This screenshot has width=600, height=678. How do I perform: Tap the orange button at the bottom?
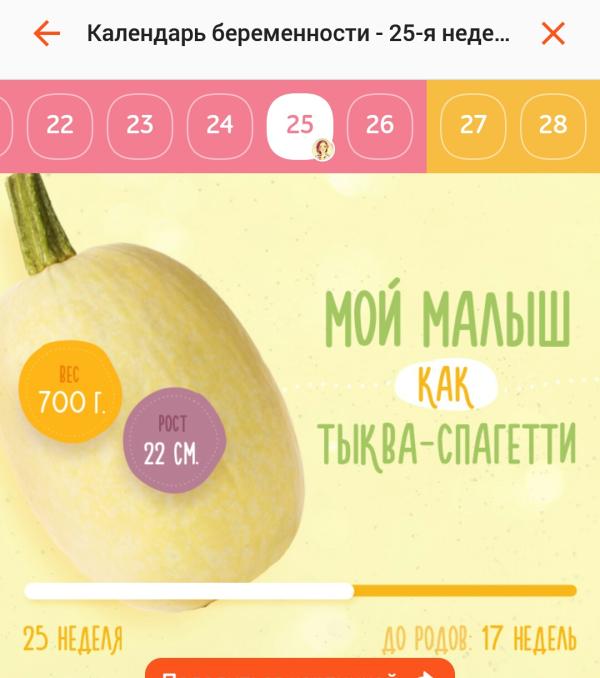tap(300, 669)
